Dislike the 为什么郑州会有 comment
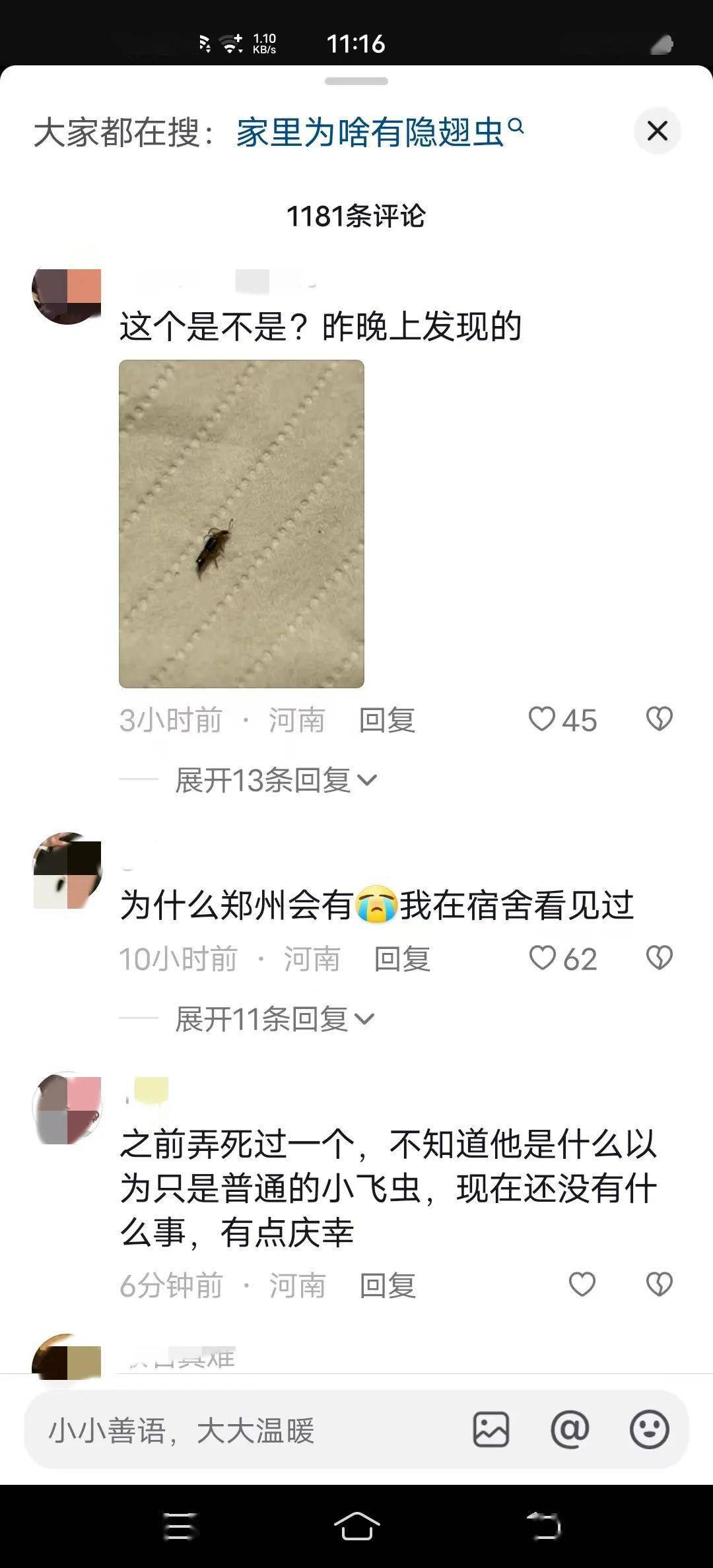The width and height of the screenshot is (713, 1568). pyautogui.click(x=659, y=958)
